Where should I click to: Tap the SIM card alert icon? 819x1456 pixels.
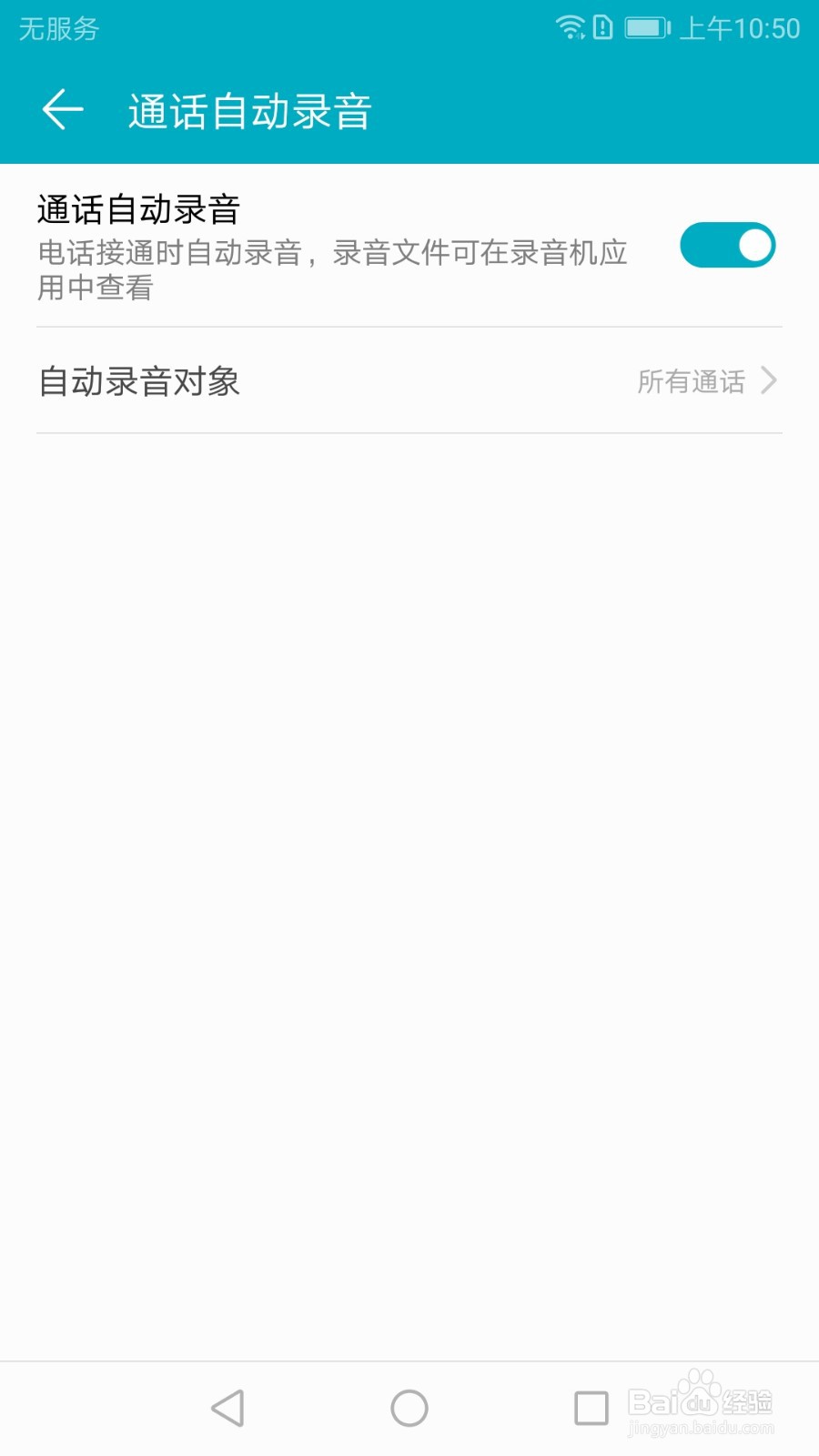[602, 28]
